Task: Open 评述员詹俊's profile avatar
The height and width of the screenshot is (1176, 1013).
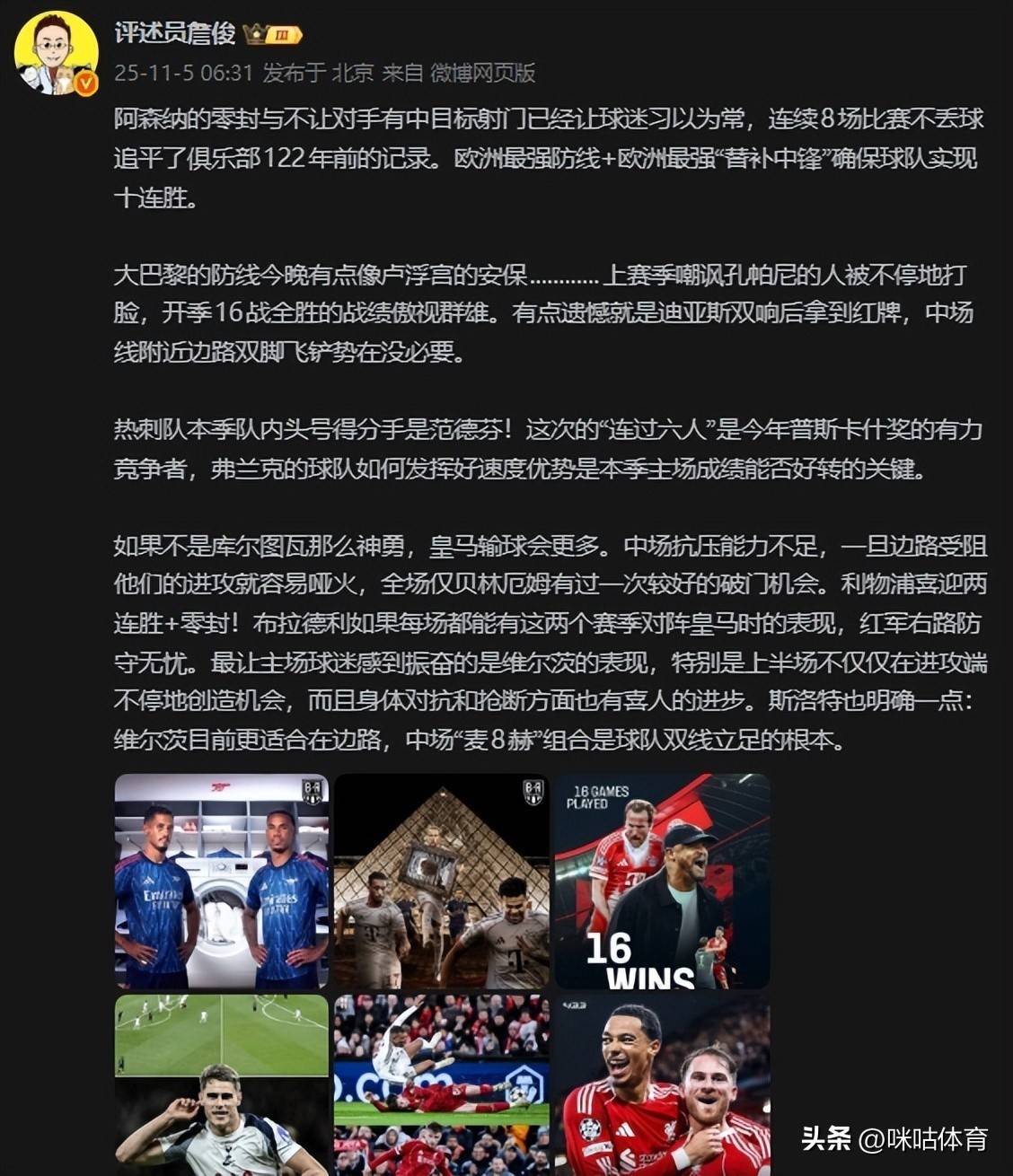Action: point(56,53)
